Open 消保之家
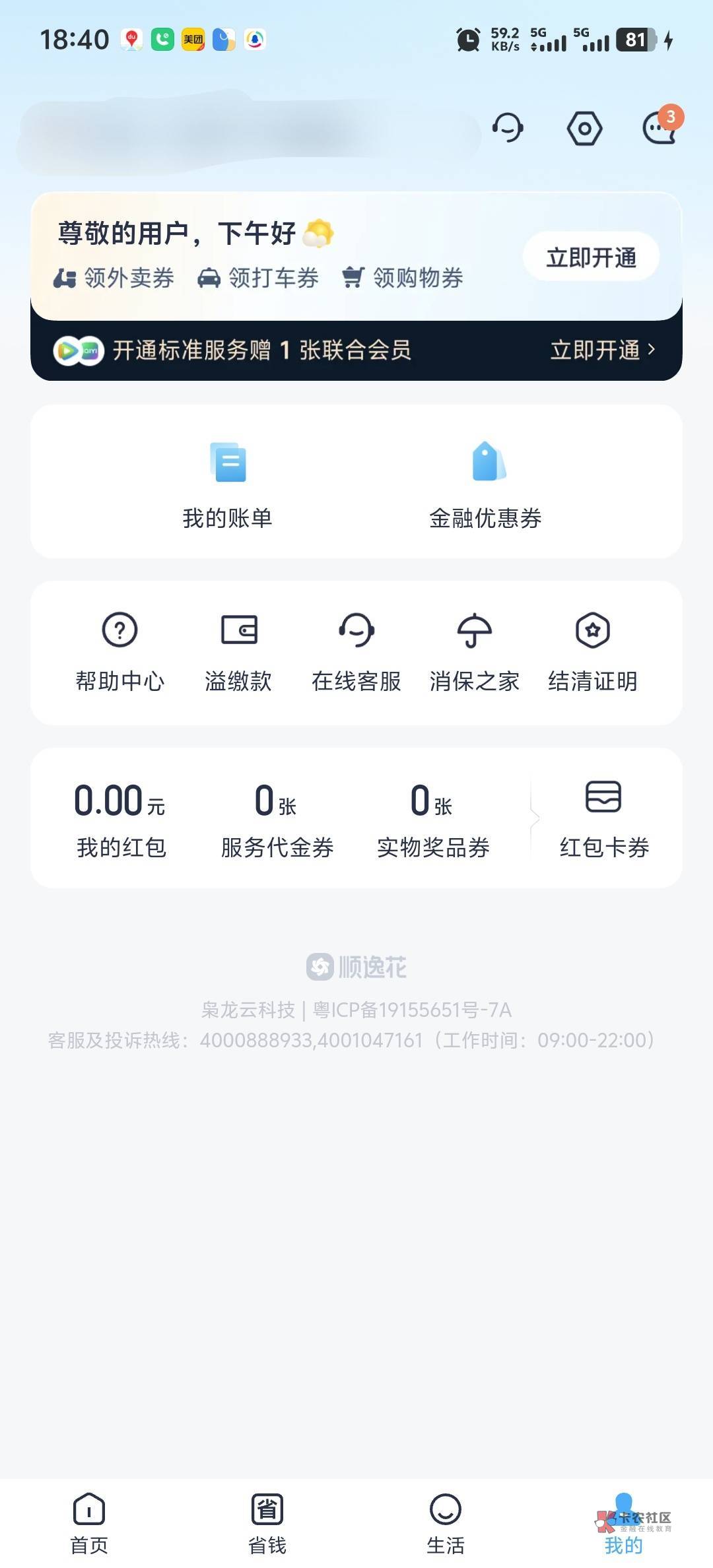The image size is (713, 1568). 474,651
